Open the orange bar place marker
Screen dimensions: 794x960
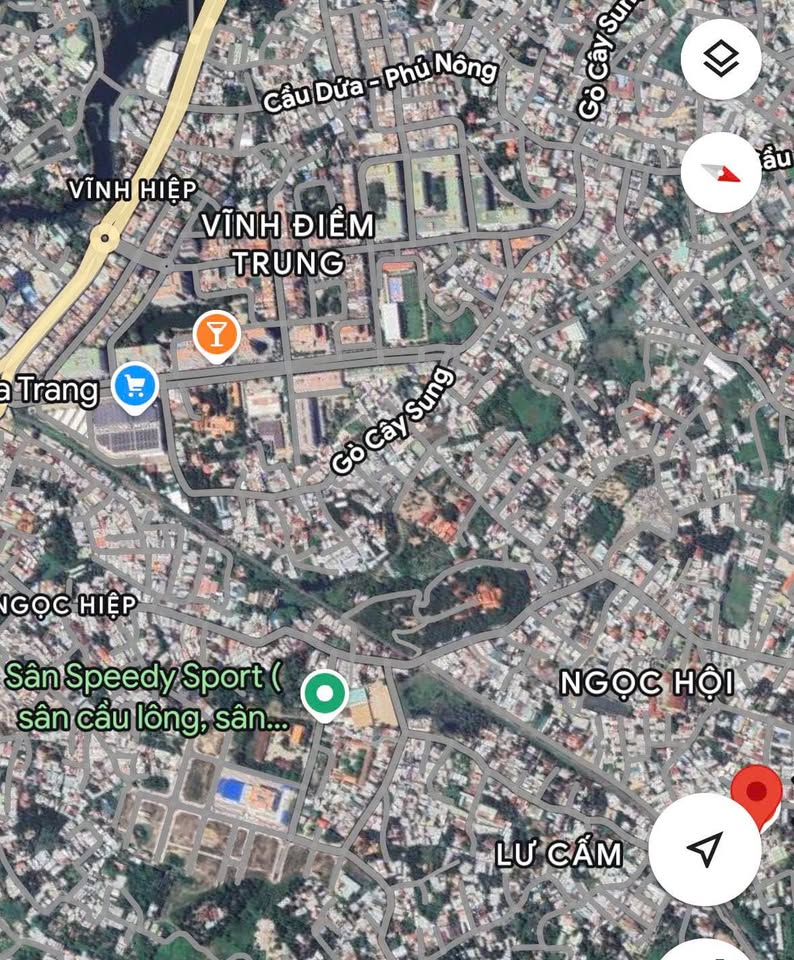point(215,334)
